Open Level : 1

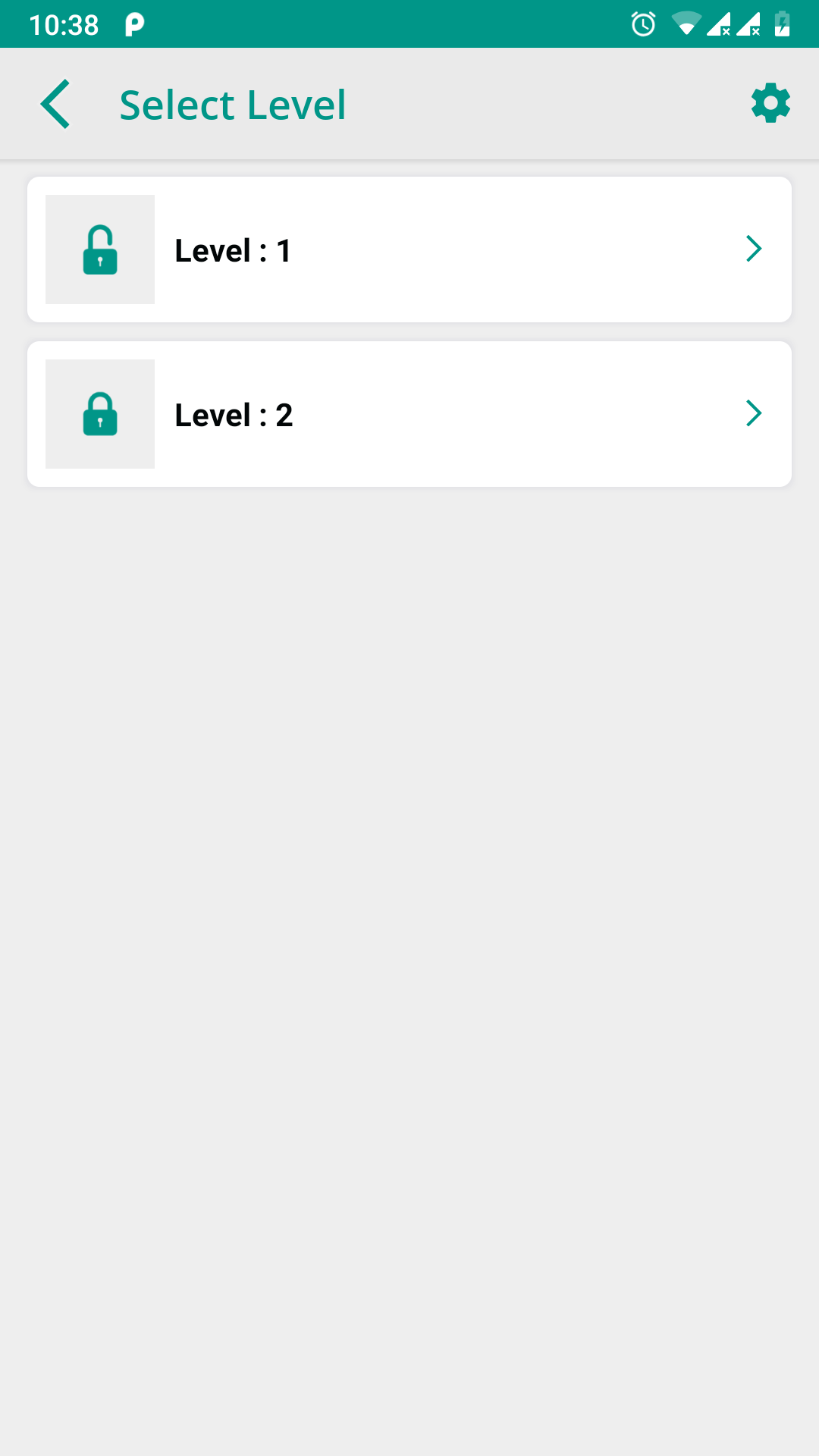409,249
